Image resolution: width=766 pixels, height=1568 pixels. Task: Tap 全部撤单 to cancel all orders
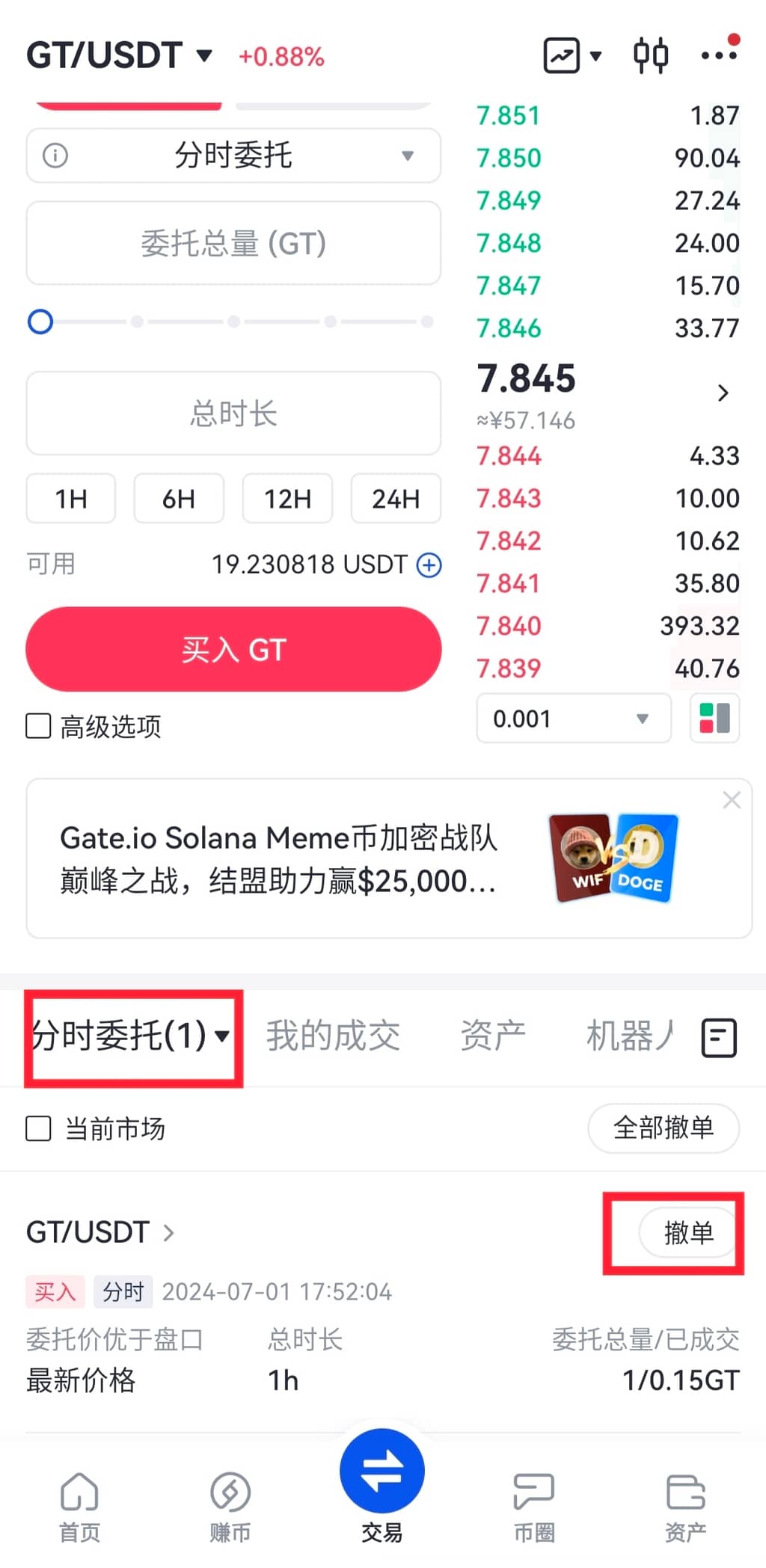coord(664,1128)
